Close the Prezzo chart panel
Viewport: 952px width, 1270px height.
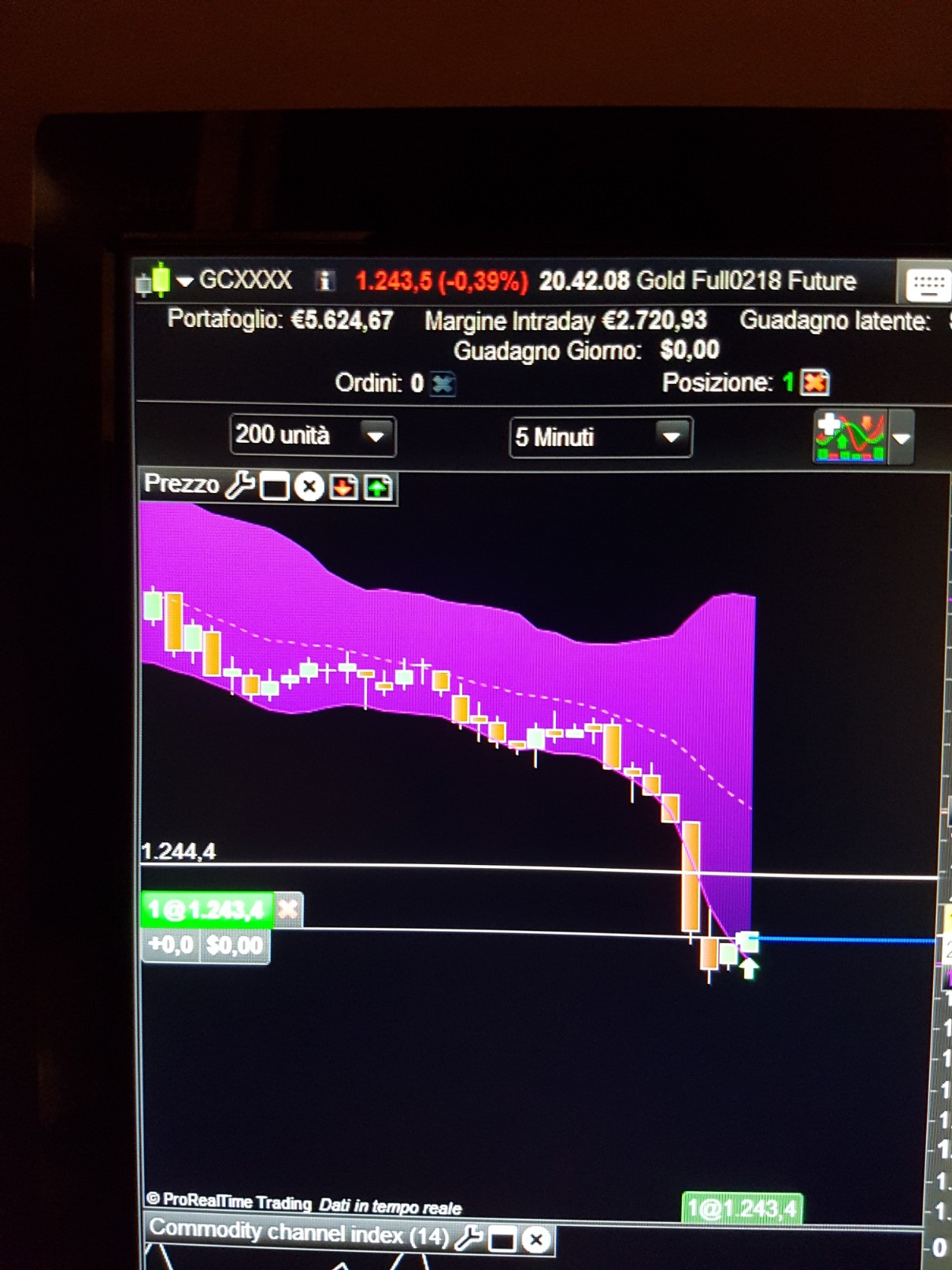(x=309, y=487)
